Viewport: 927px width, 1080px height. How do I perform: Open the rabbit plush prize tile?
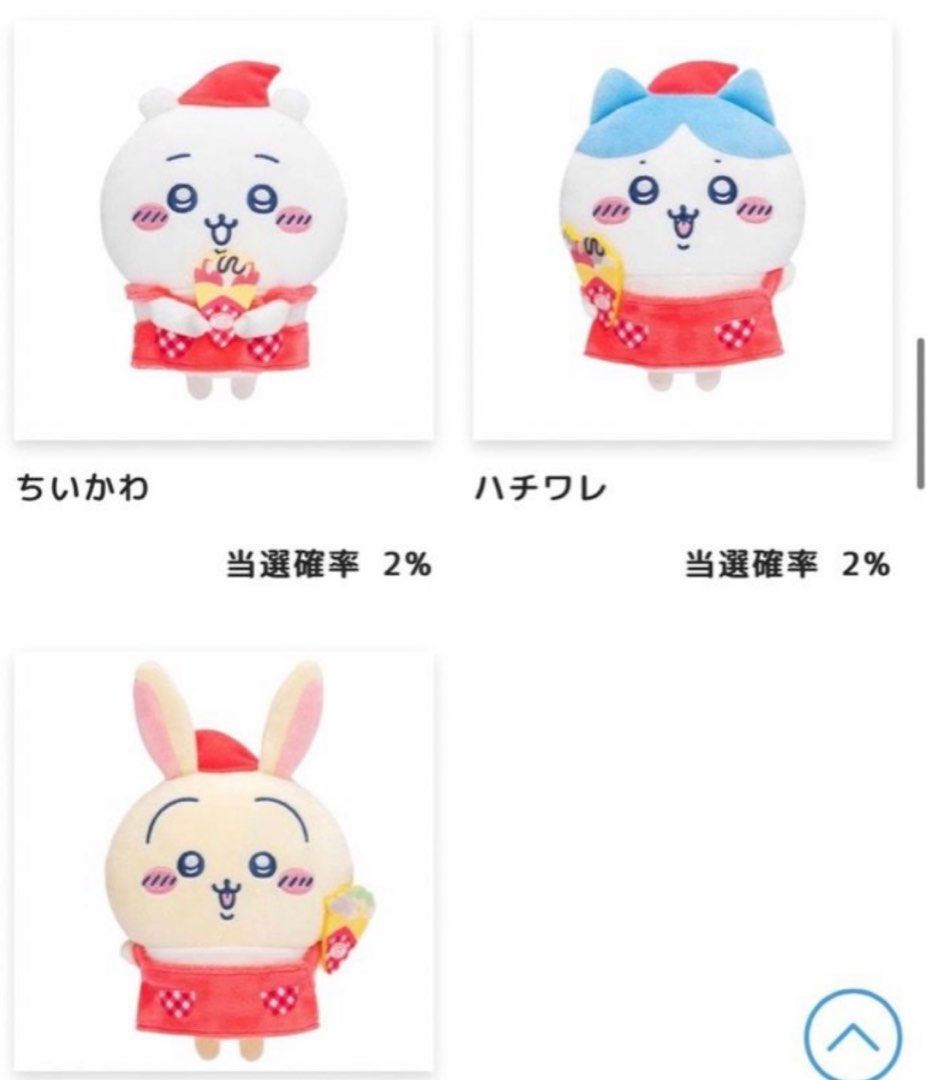click(x=223, y=860)
